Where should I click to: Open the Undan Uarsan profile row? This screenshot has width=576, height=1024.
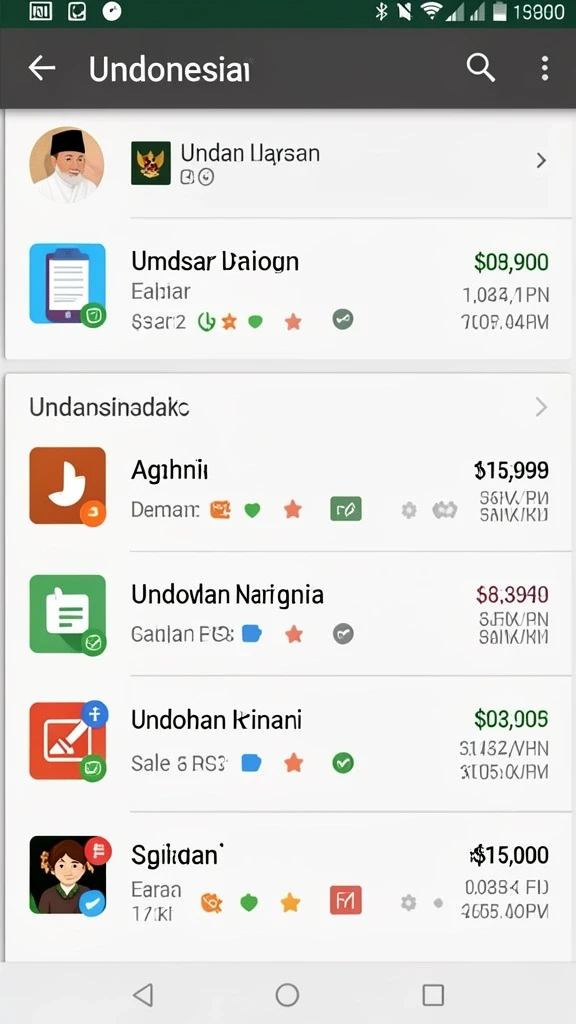[x=288, y=163]
